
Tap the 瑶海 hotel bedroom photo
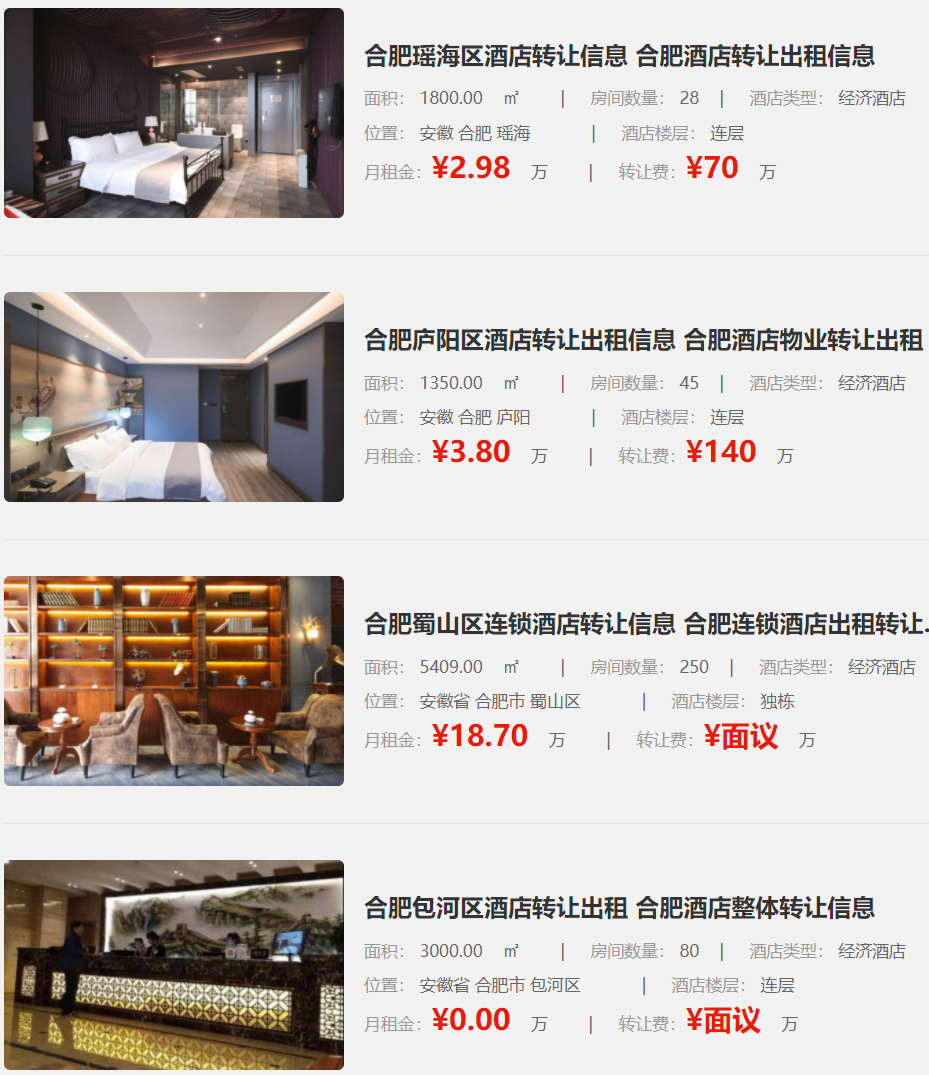click(174, 113)
